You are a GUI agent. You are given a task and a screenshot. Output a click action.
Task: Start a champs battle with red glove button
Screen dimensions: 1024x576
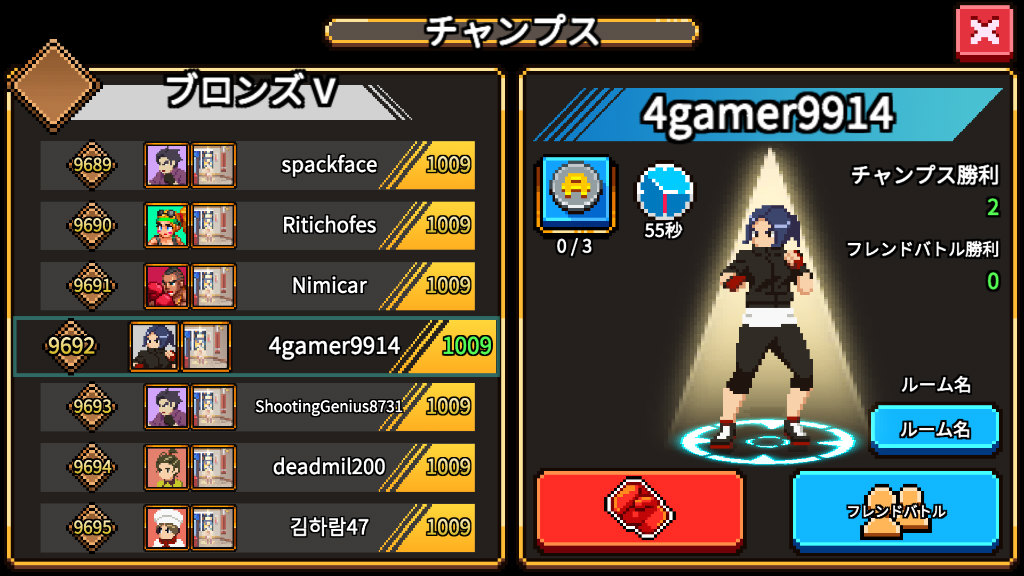pyautogui.click(x=640, y=511)
